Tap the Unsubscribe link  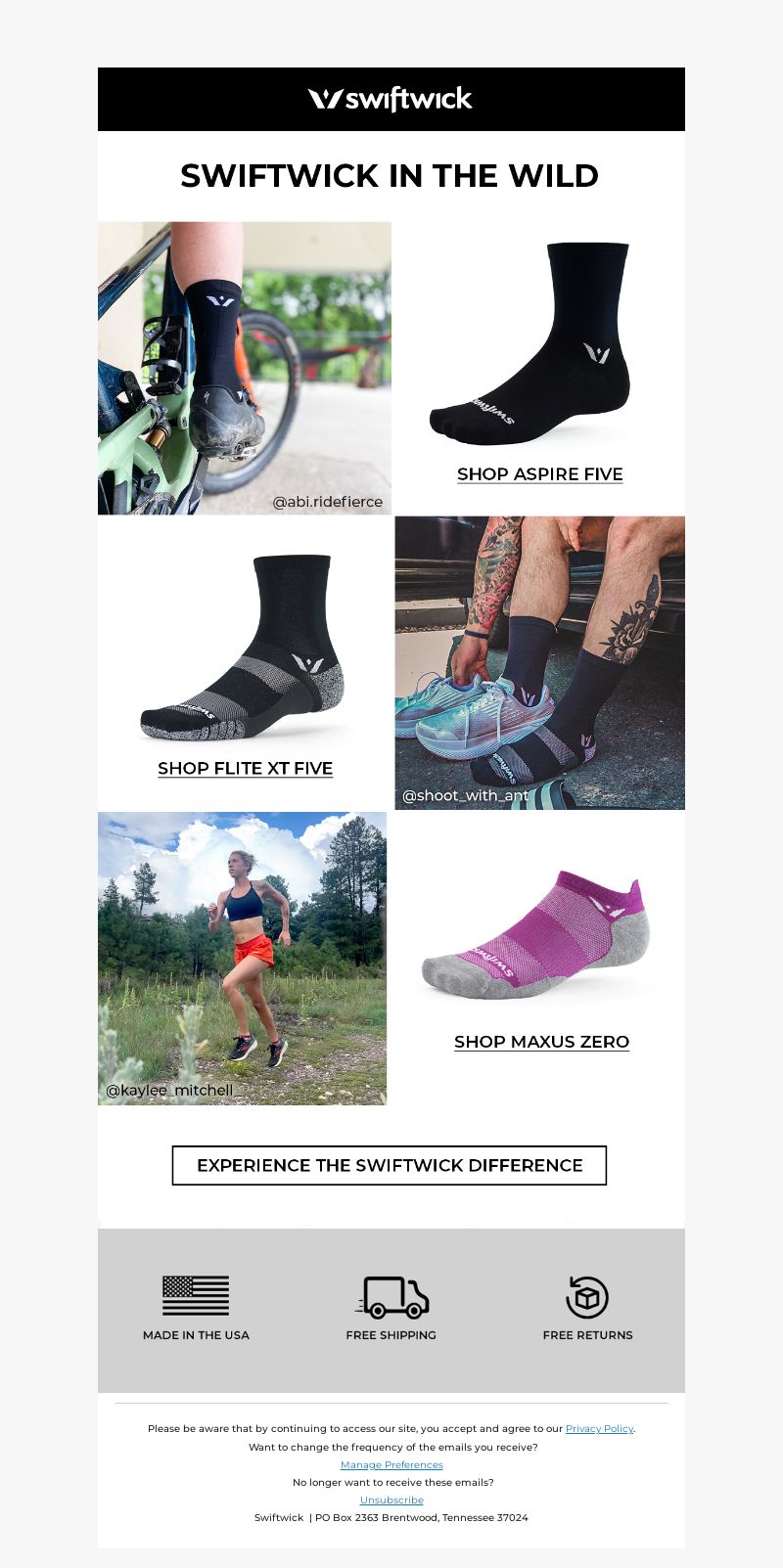pos(391,1501)
